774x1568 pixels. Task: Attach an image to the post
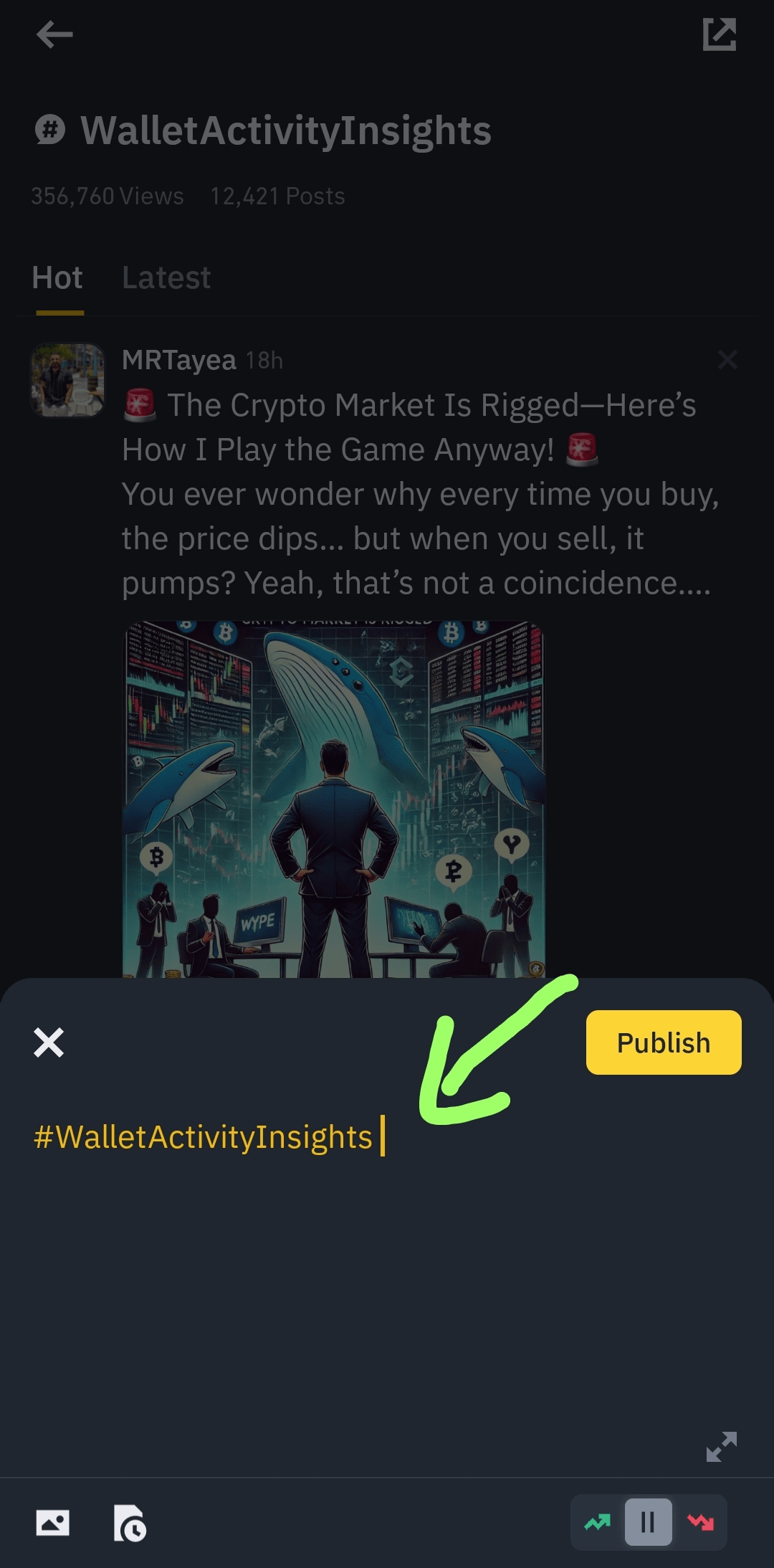[53, 1523]
